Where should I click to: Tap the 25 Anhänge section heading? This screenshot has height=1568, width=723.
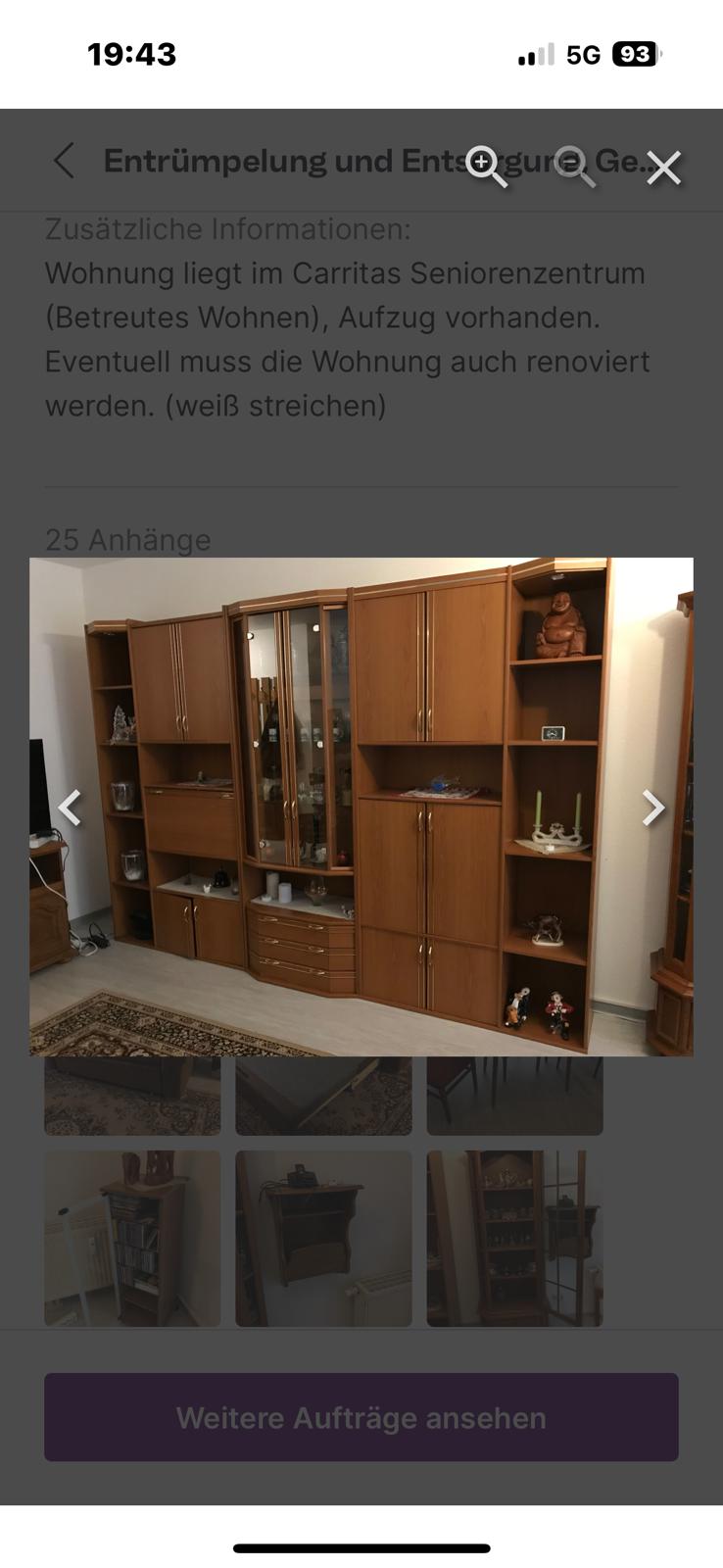(x=127, y=540)
